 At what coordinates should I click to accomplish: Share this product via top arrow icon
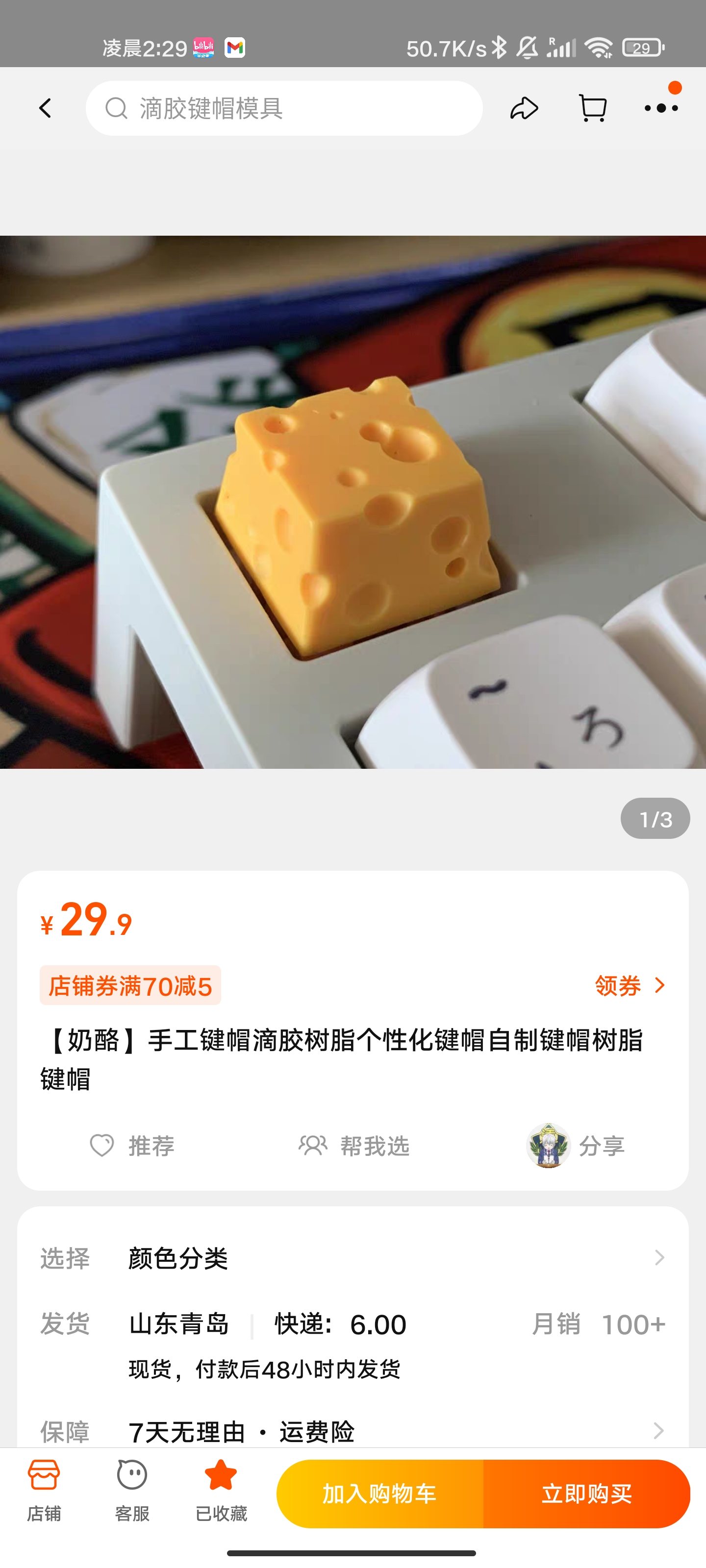click(523, 108)
